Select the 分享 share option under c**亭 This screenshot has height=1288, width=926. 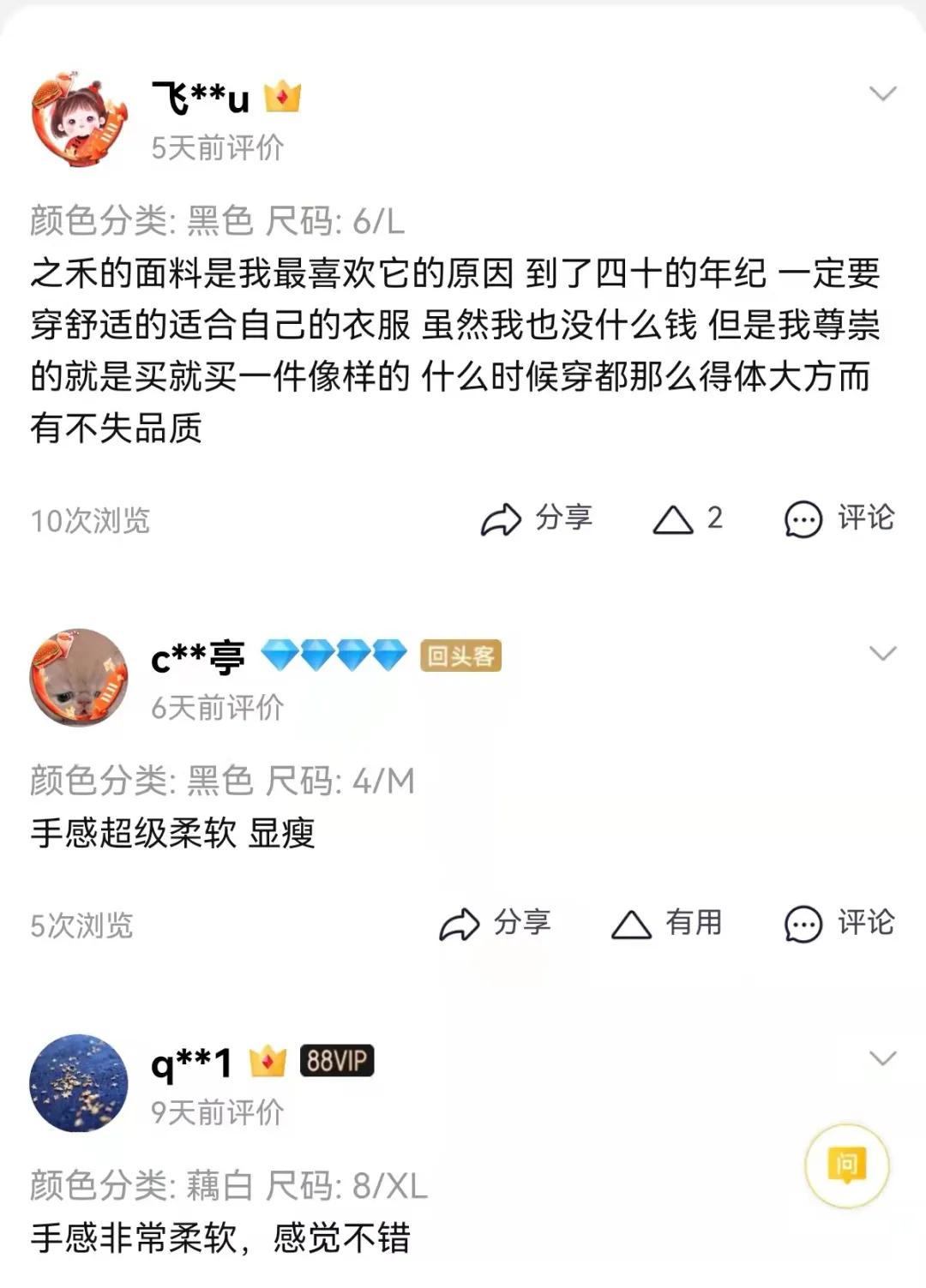tap(523, 924)
